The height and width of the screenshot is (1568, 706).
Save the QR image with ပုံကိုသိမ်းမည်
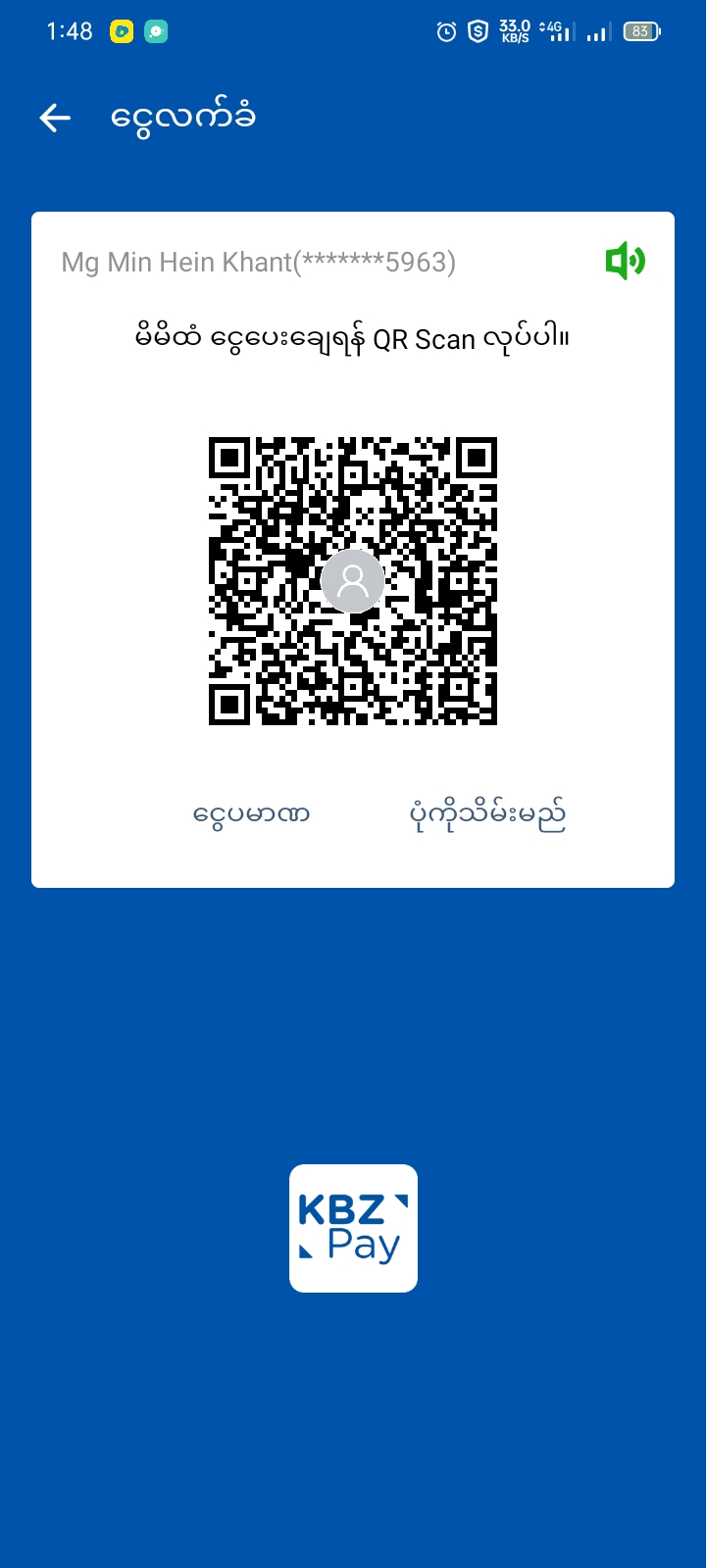point(487,814)
